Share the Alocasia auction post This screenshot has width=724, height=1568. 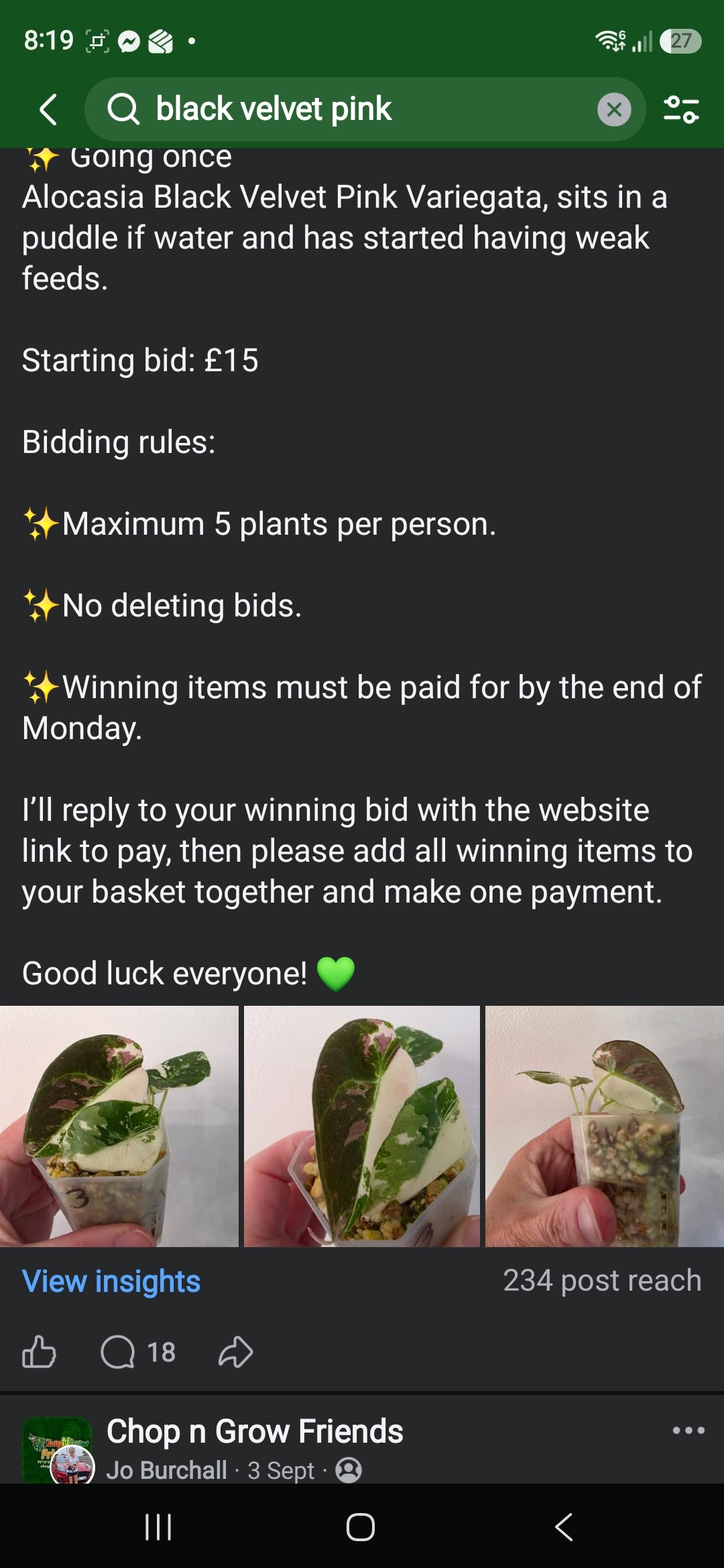point(235,1352)
